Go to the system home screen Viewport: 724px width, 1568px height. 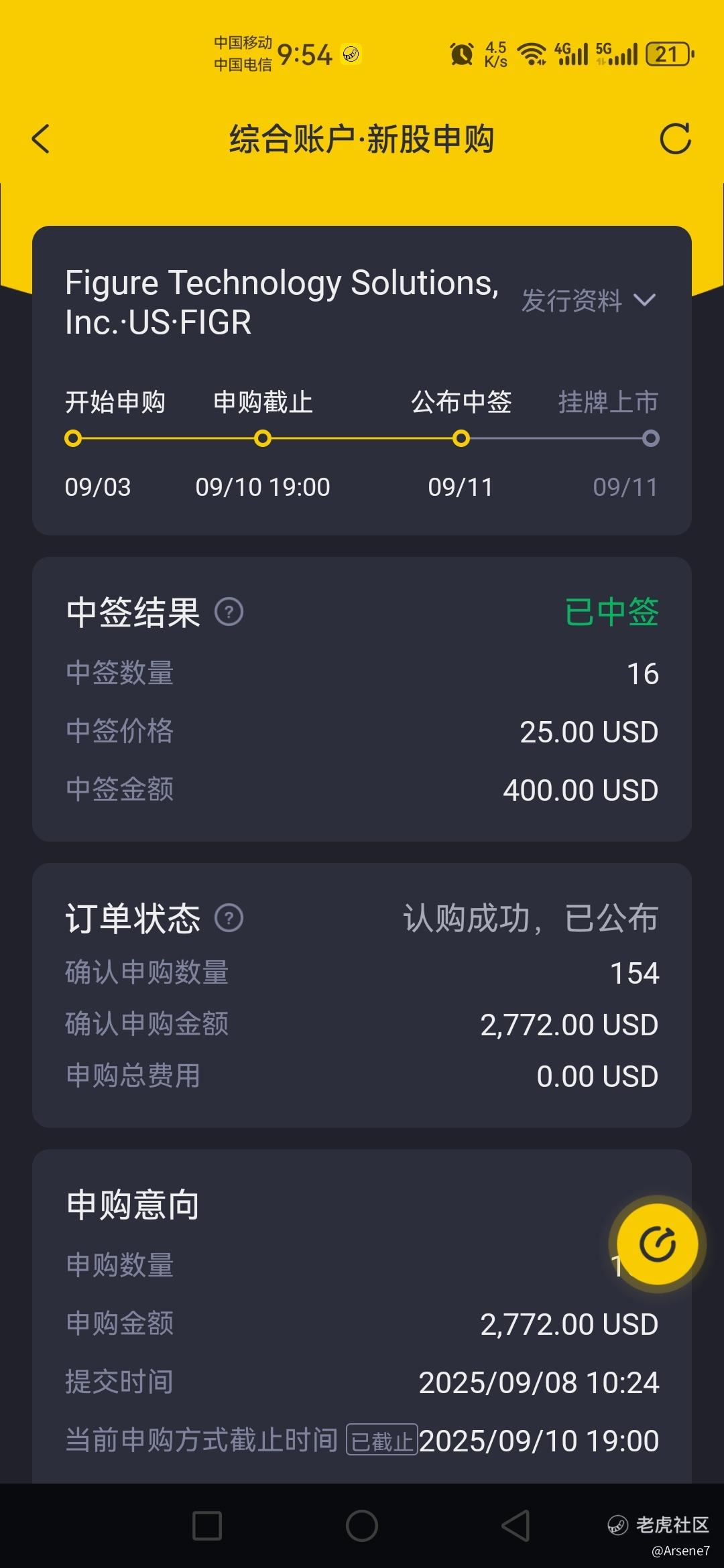362,1526
